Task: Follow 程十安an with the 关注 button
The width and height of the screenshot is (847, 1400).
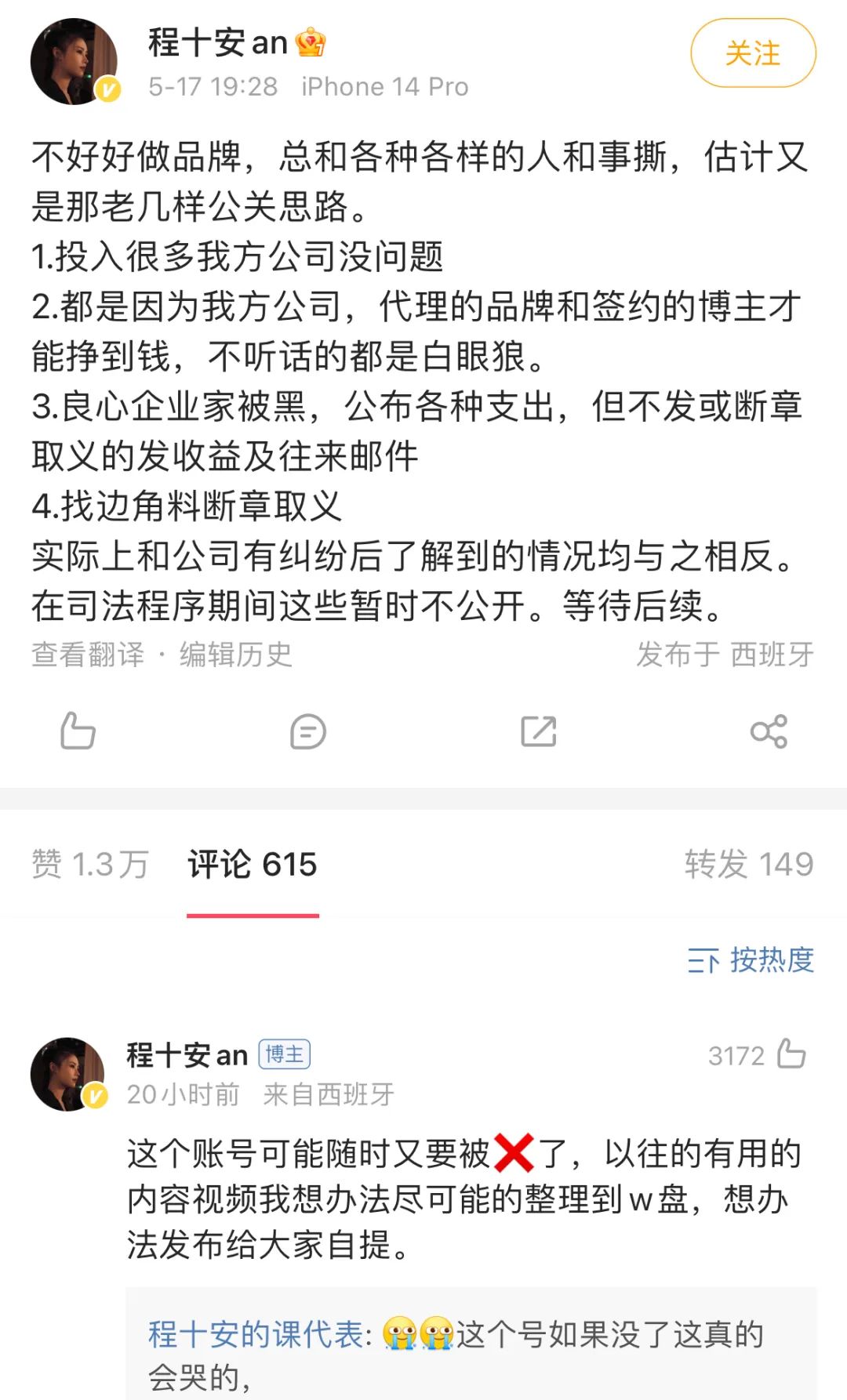Action: coord(752,53)
